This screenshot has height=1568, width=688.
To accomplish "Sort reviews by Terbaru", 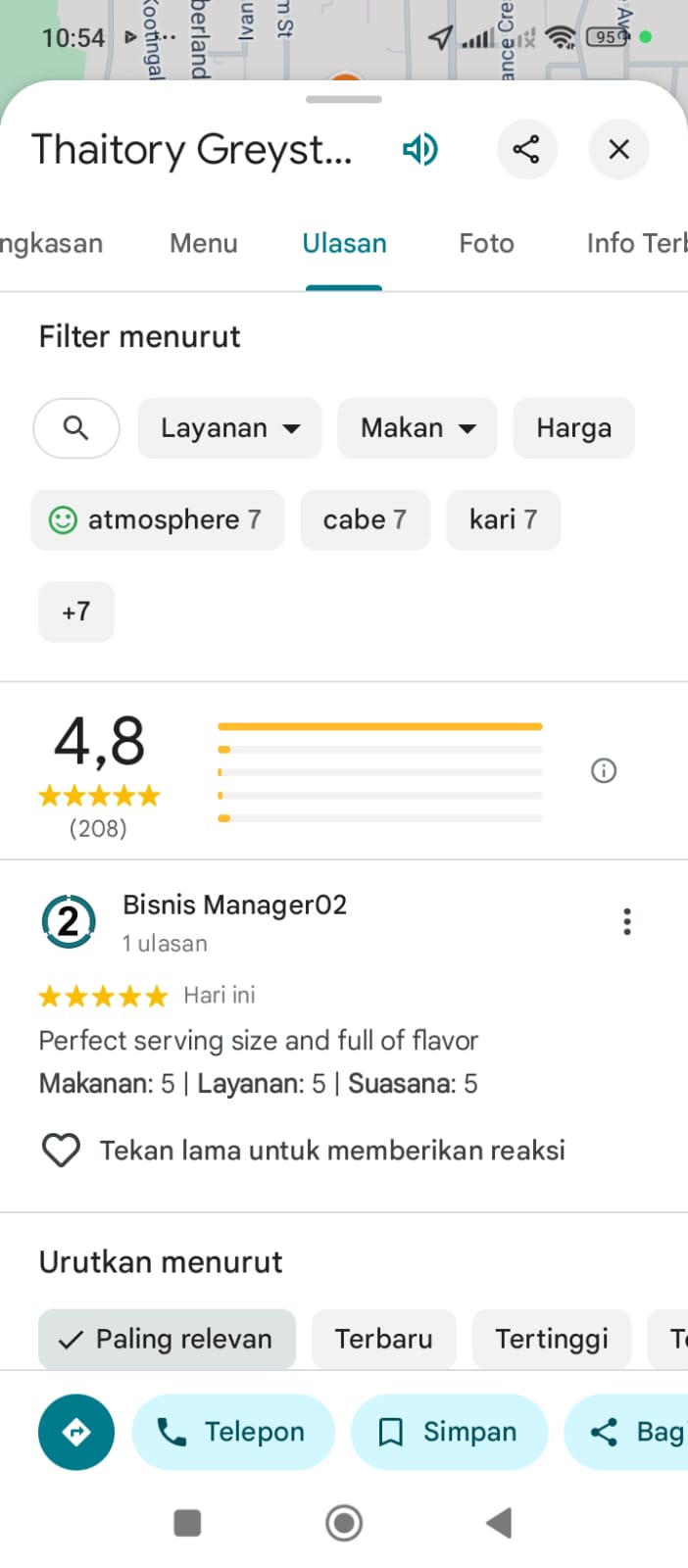I will (x=384, y=1339).
